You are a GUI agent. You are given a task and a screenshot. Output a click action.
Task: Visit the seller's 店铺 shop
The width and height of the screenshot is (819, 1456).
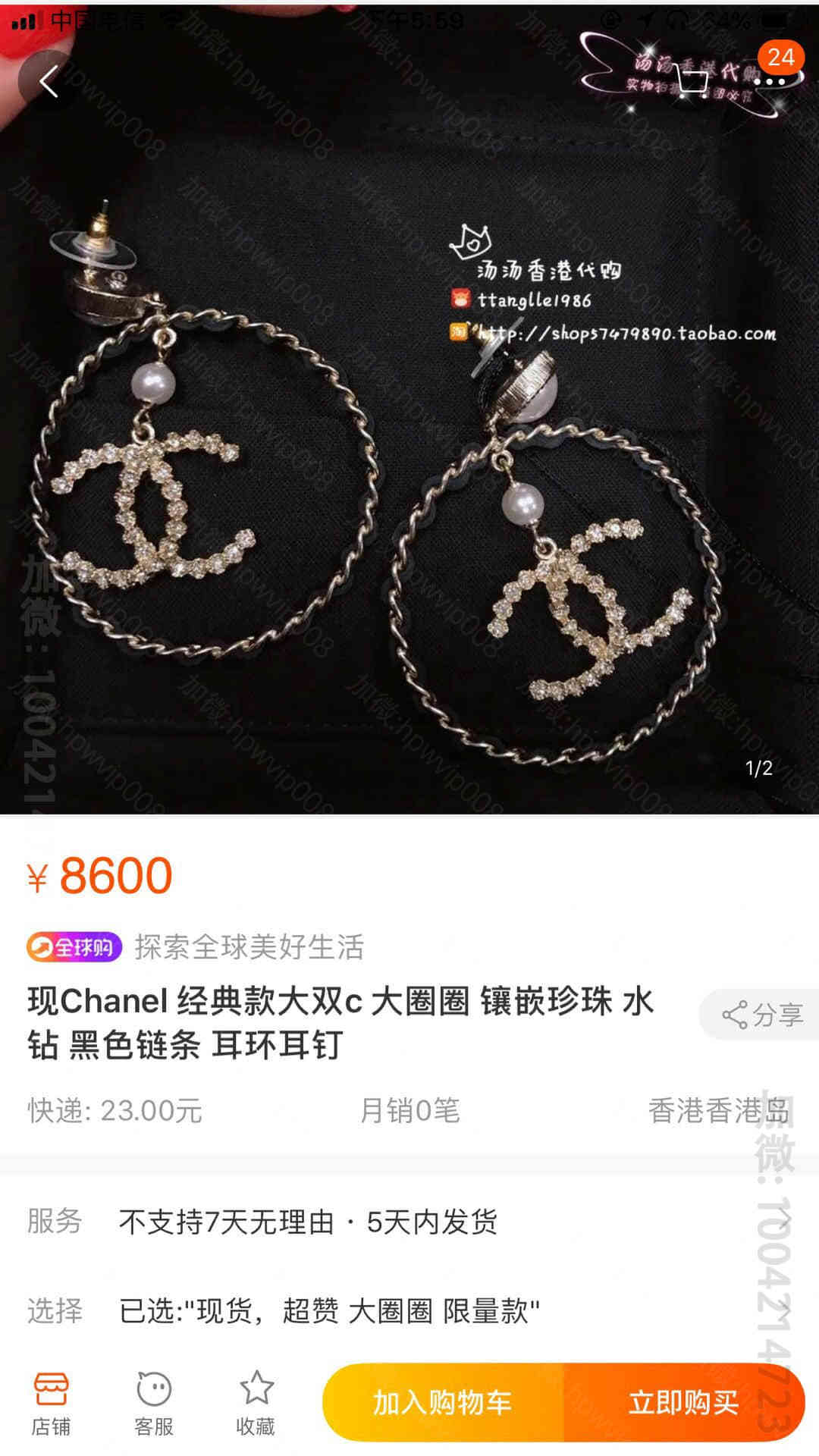pos(51,1403)
